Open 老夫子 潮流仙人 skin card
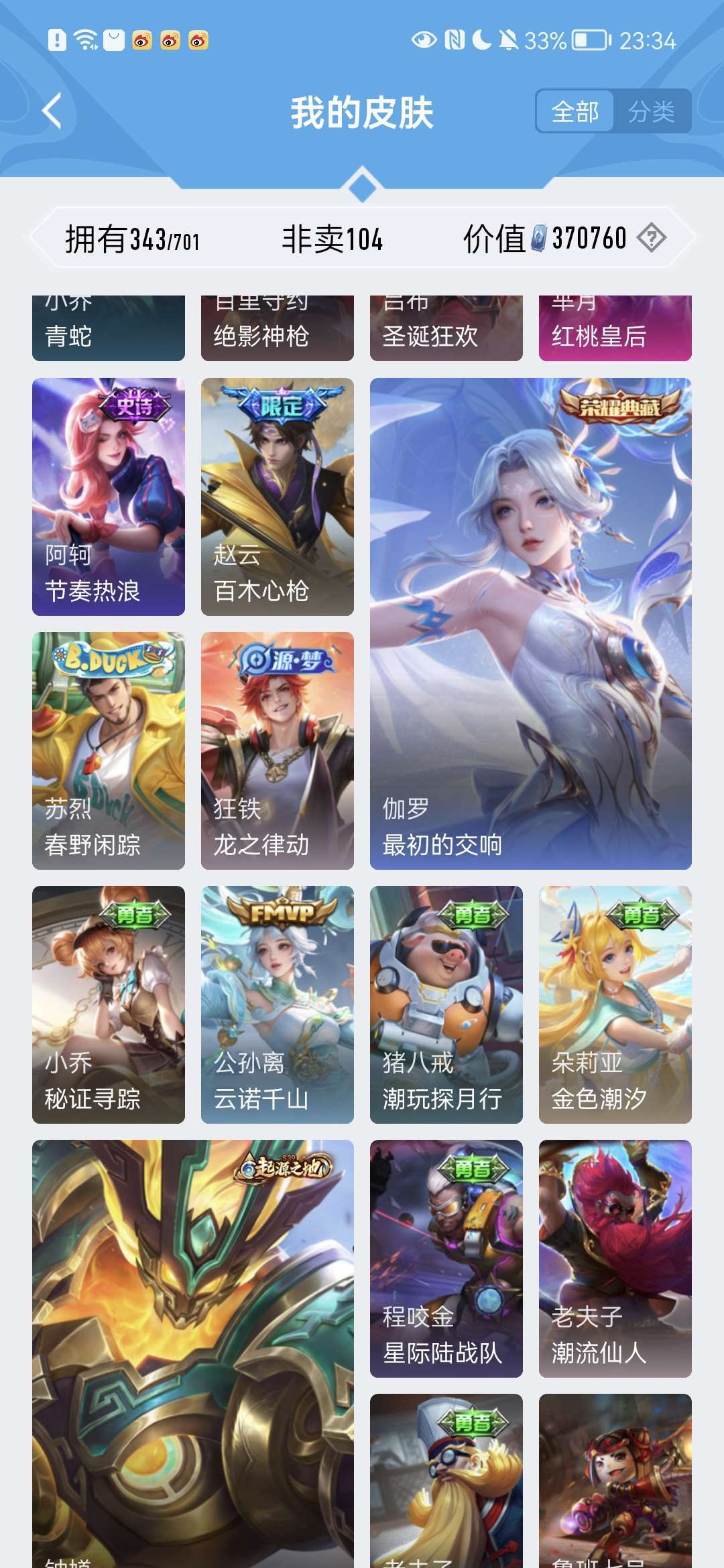 click(x=615, y=1258)
